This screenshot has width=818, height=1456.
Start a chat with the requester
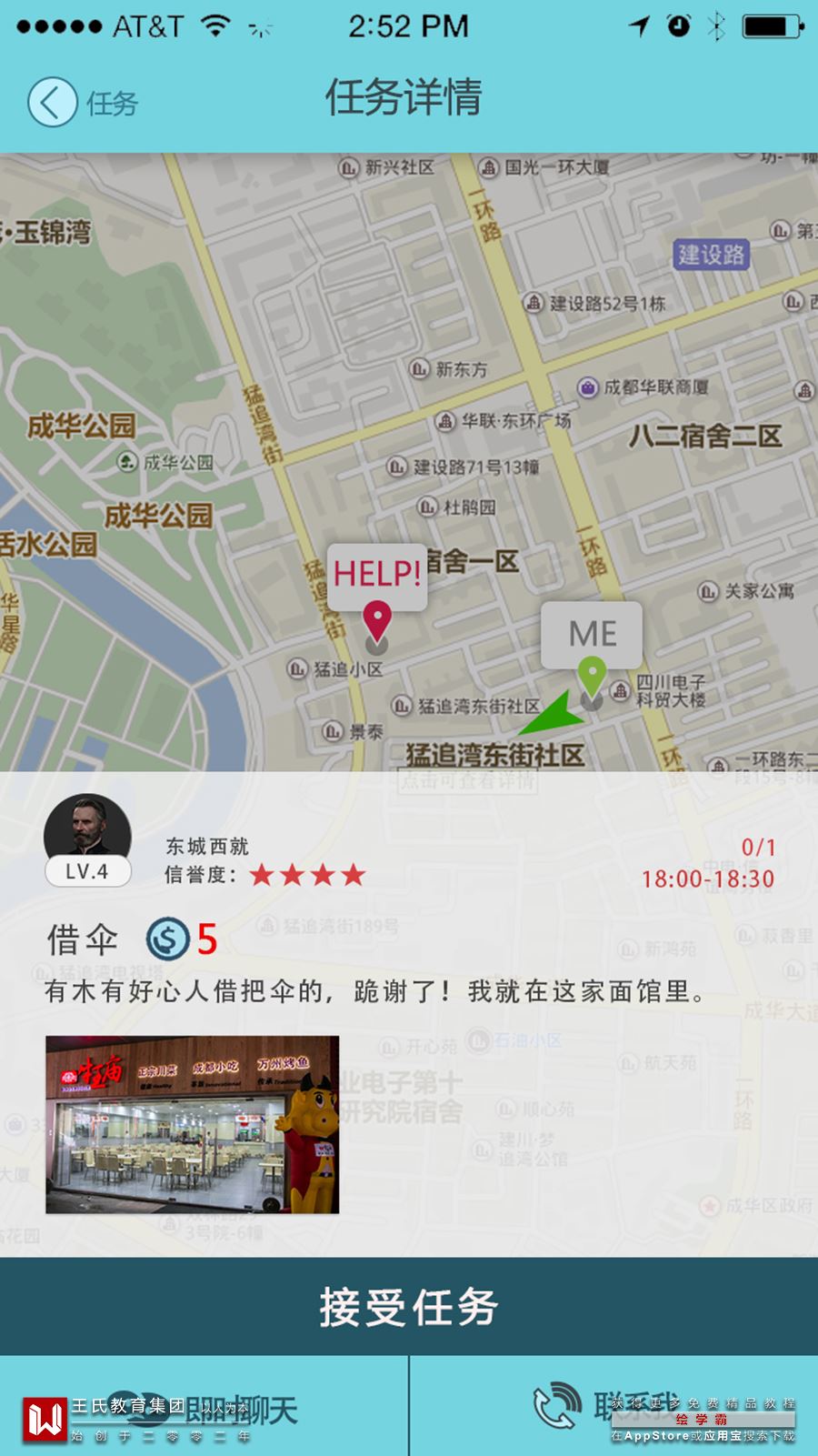[204, 1407]
